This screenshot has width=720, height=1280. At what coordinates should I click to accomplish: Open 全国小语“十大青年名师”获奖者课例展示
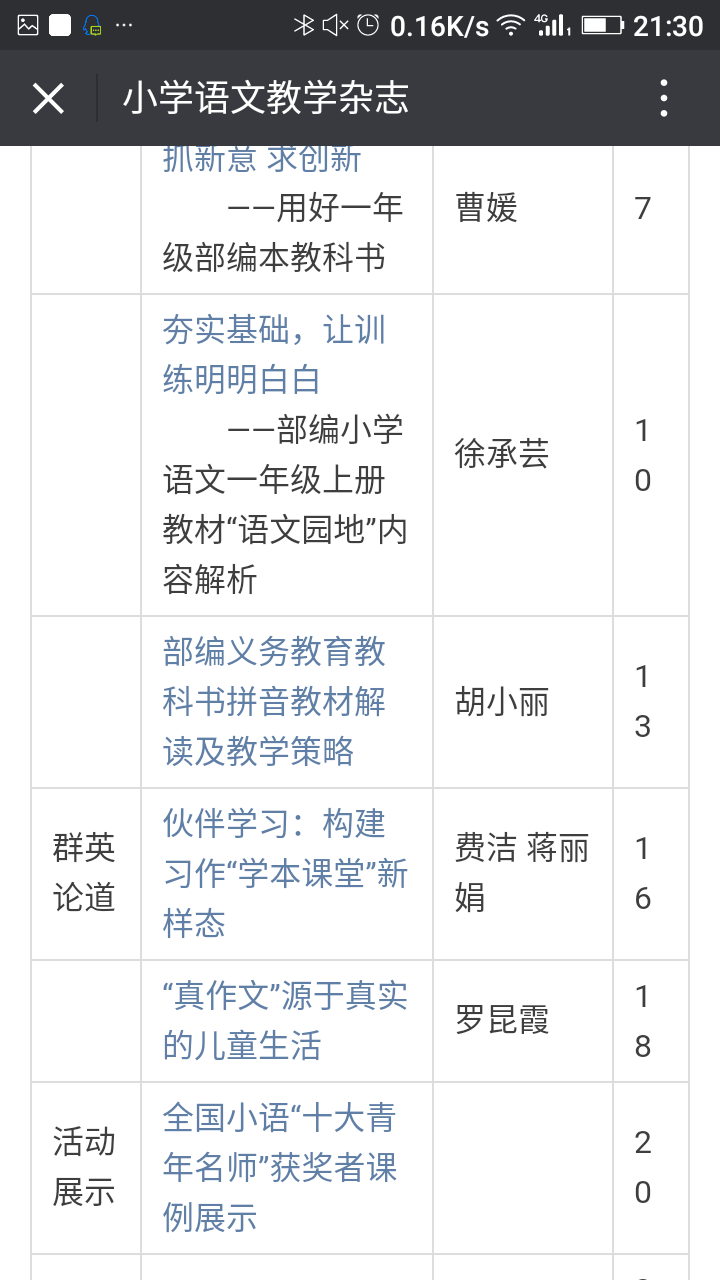(280, 1168)
